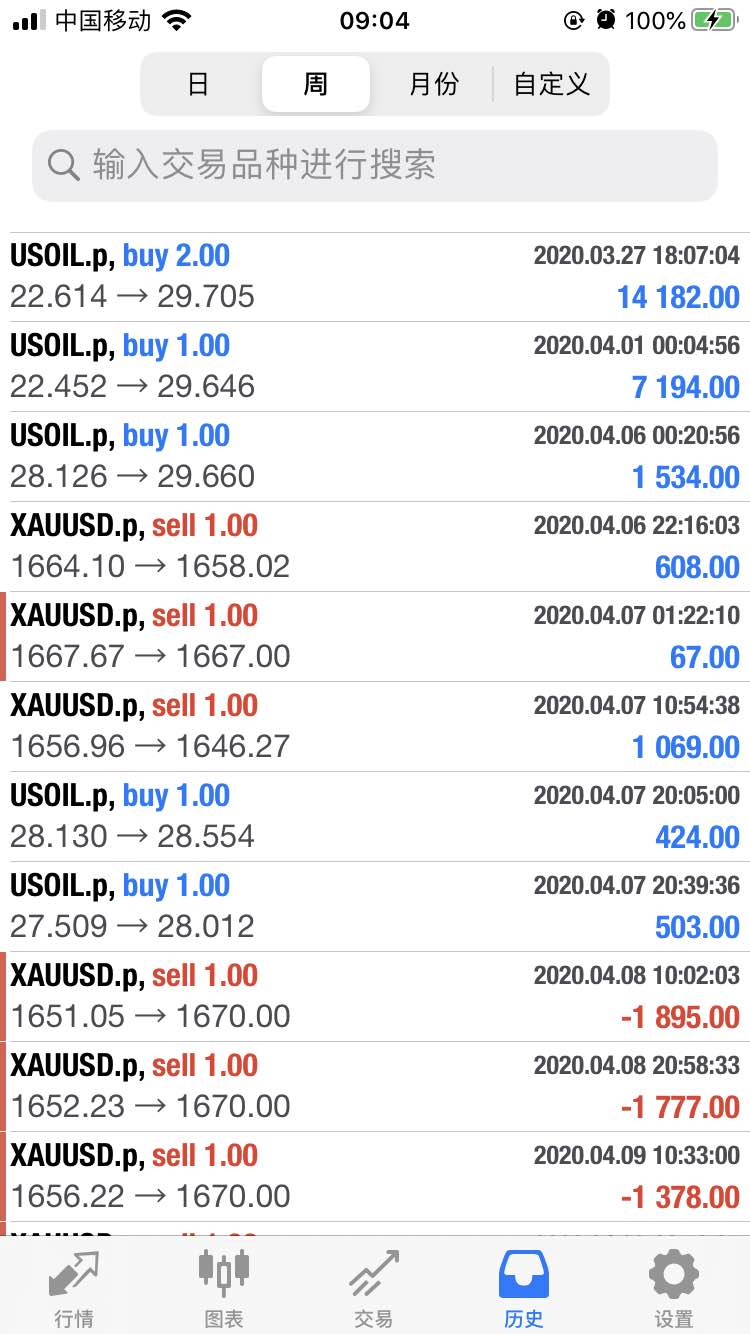Viewport: 750px width, 1334px height.
Task: Open the XAUUSD.p trade with 1 069.00 profit
Action: point(375,727)
